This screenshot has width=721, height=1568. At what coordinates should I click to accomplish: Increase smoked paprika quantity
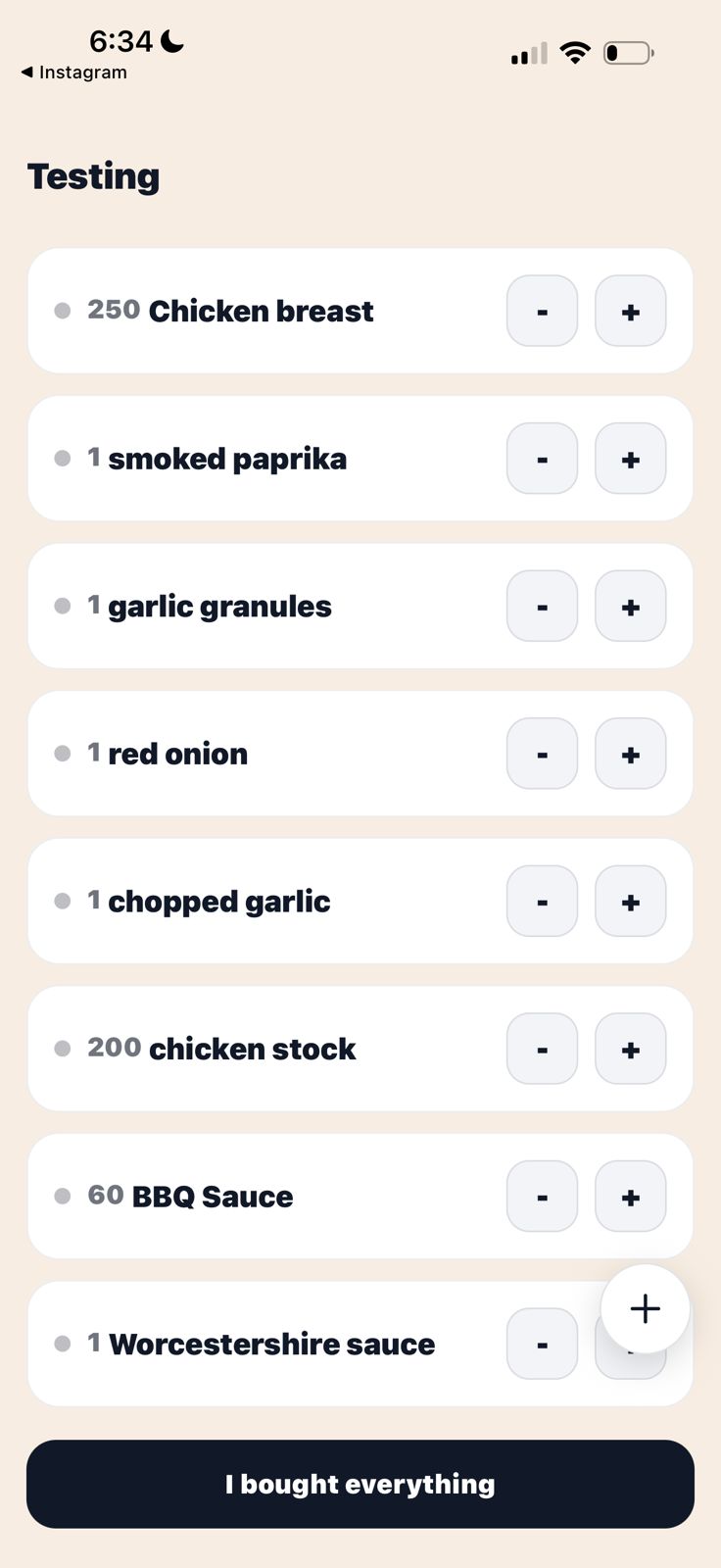(x=630, y=459)
